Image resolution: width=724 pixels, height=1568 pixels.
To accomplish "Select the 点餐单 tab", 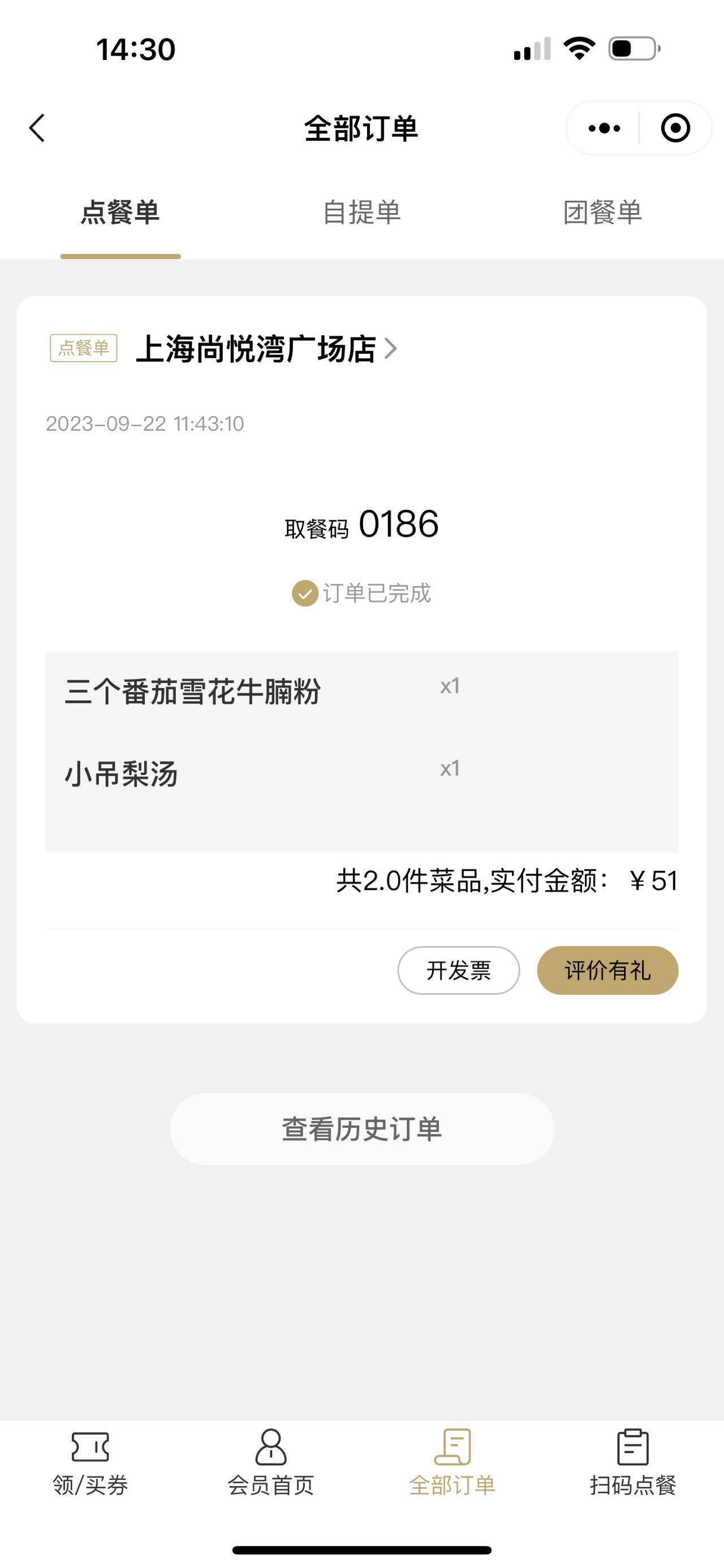I will [120, 213].
